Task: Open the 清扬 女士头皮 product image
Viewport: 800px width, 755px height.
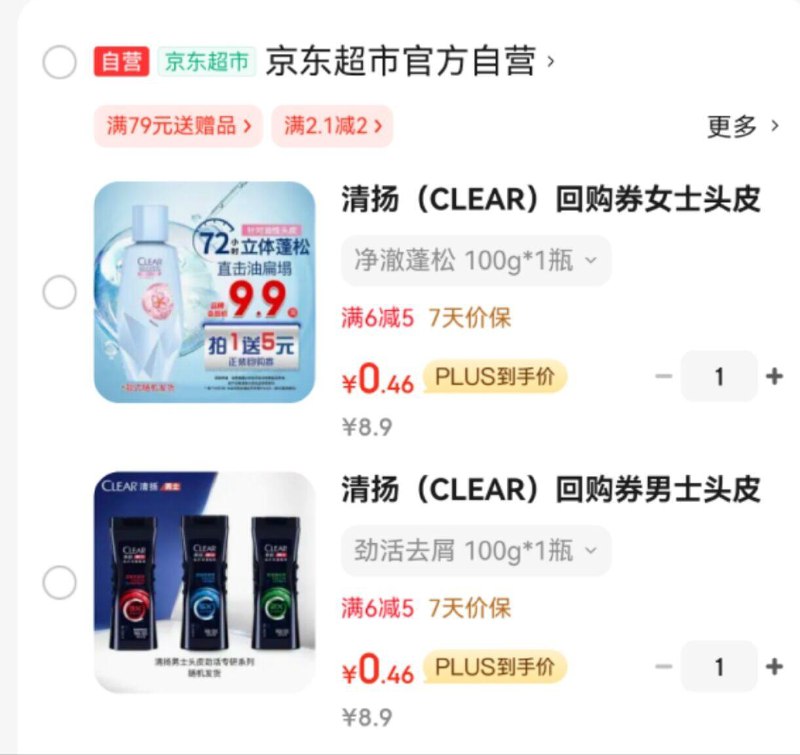Action: click(205, 292)
